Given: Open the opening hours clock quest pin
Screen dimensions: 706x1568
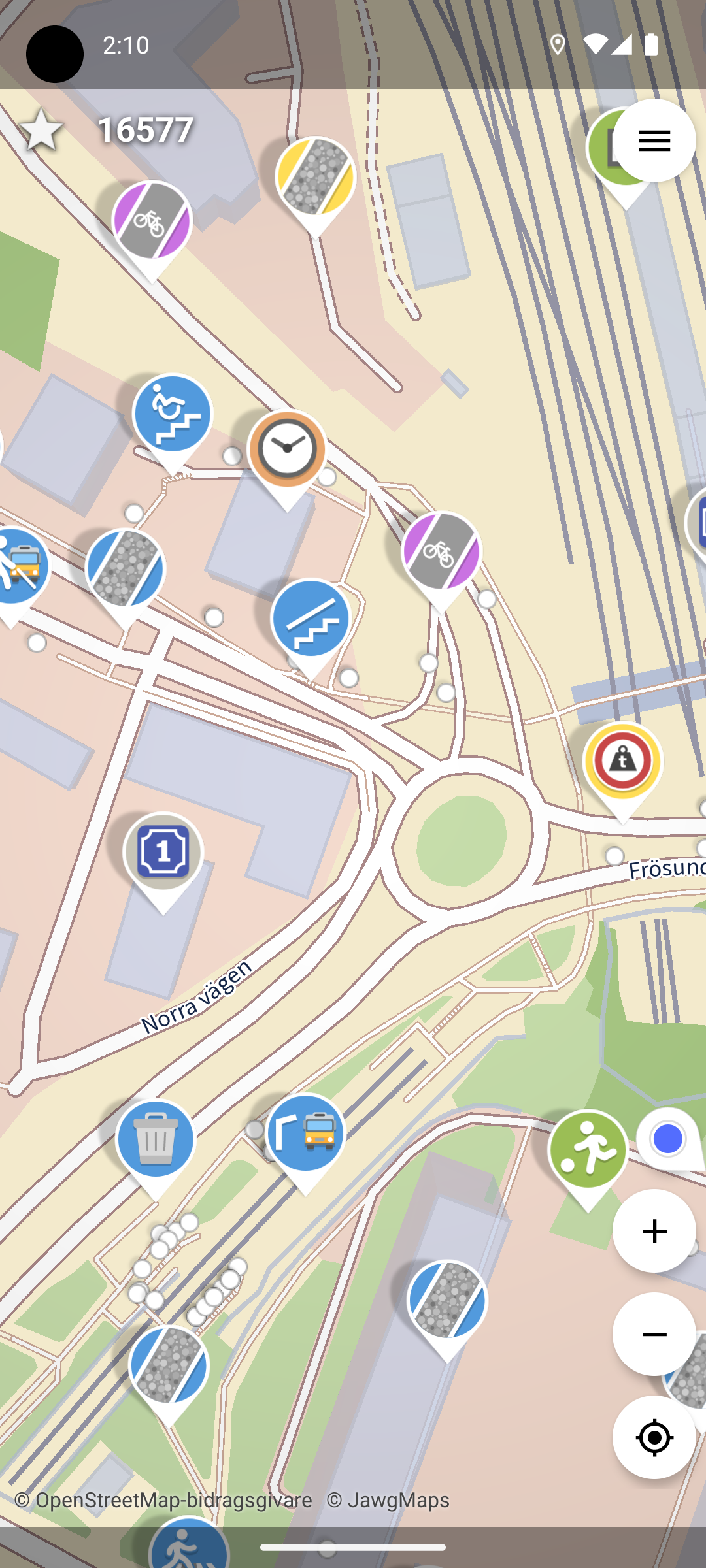Looking at the screenshot, I should point(287,450).
